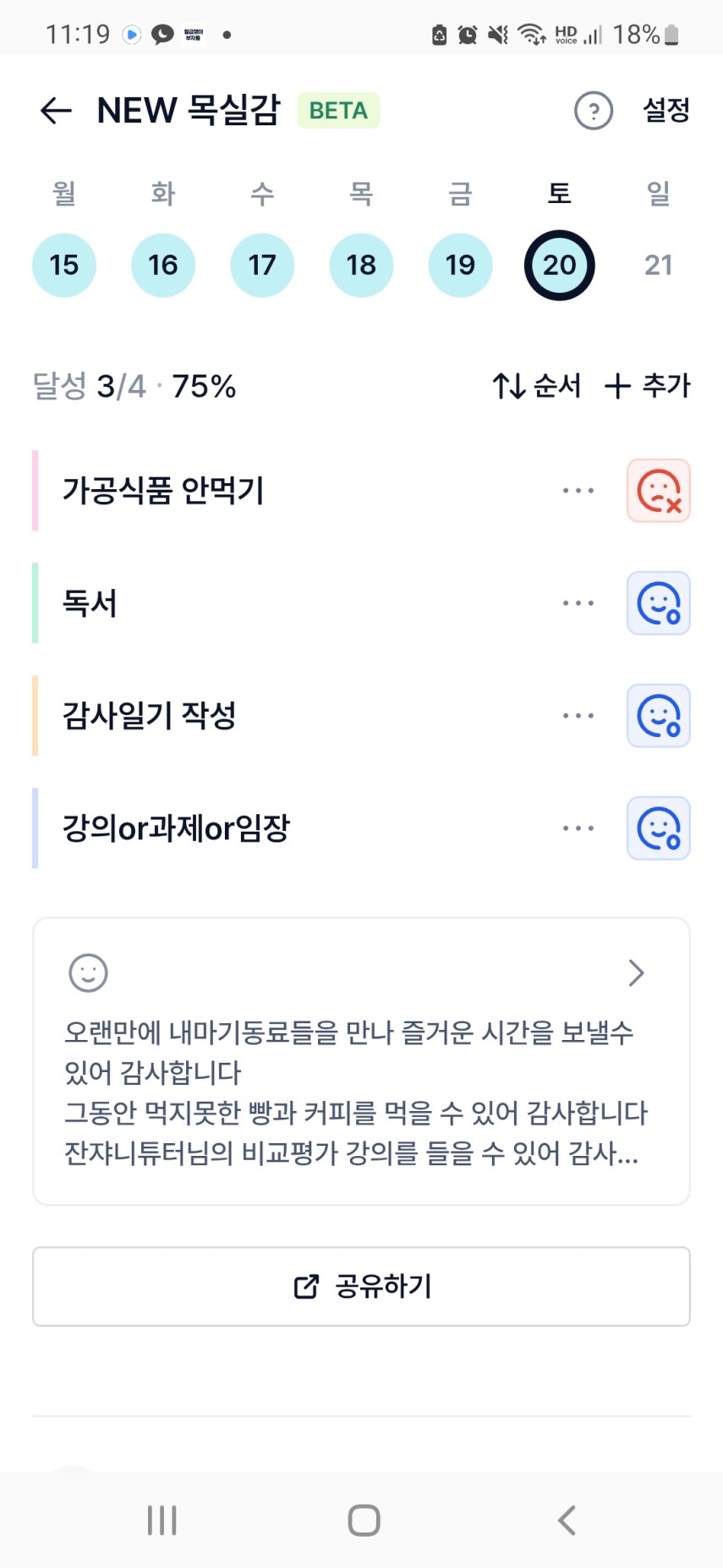Screen dimensions: 723x1568
Task: Go to the home screen
Action: 364,1520
